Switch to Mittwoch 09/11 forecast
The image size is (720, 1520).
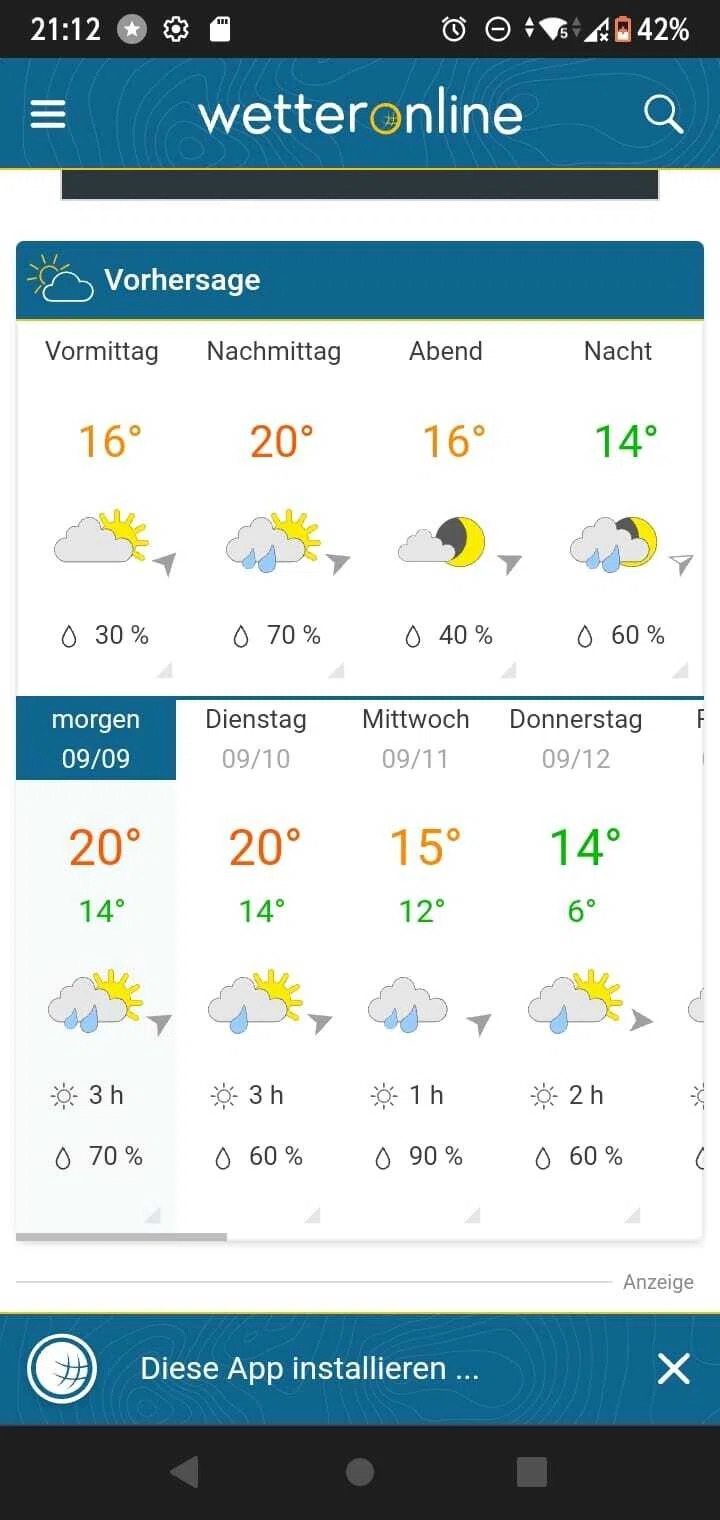point(416,739)
